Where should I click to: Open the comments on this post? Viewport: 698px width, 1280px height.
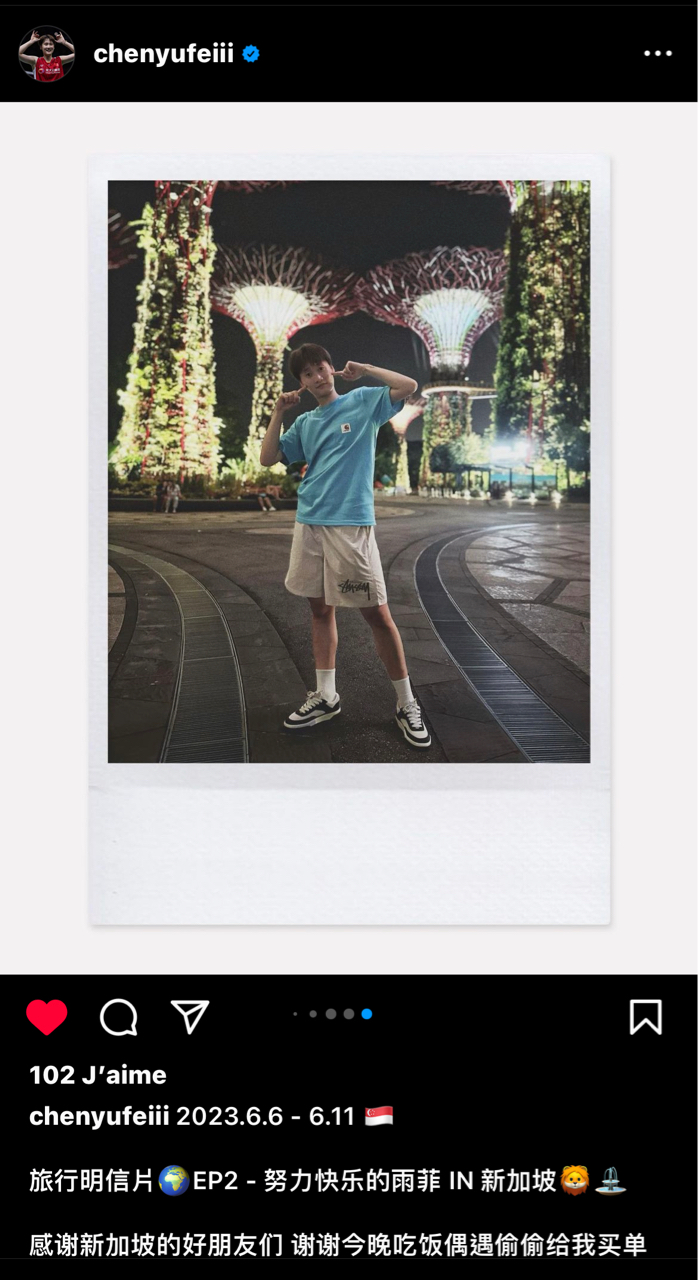coord(118,1017)
